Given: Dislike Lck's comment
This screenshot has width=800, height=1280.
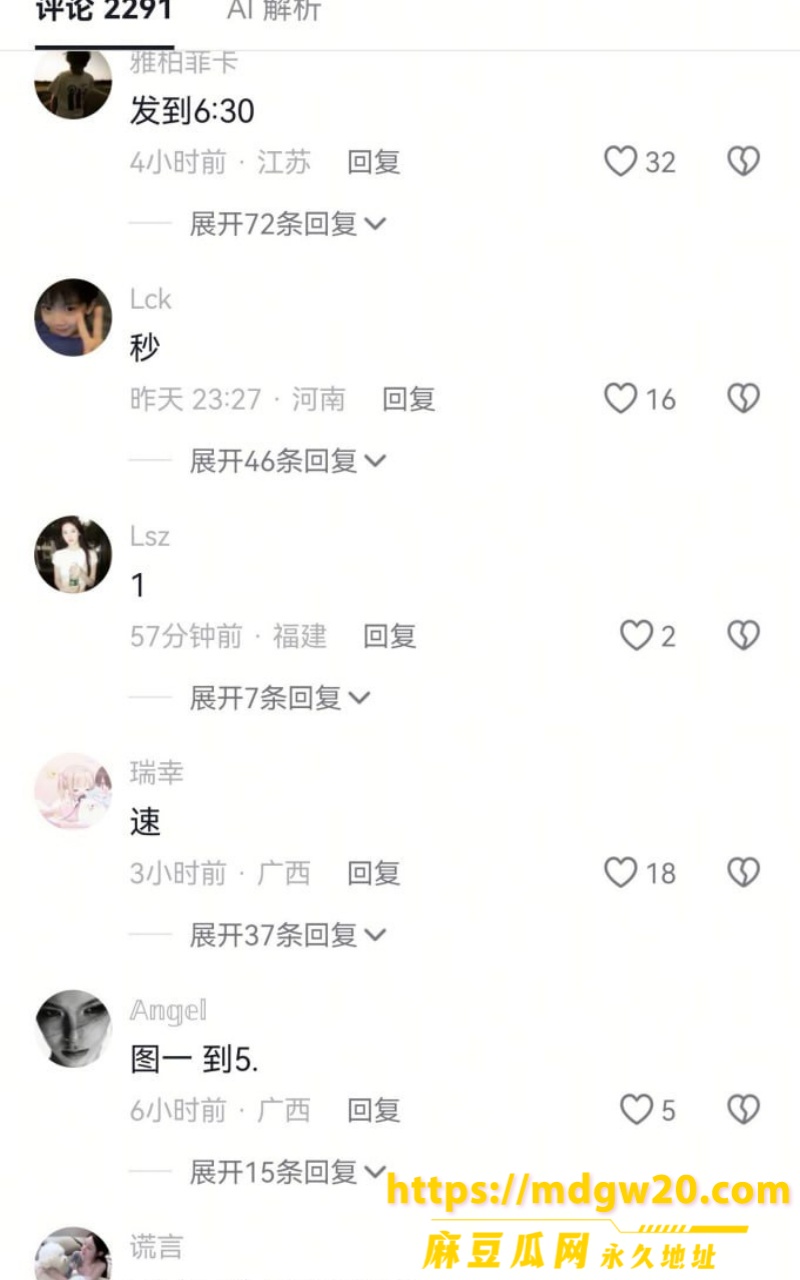Looking at the screenshot, I should pos(743,399).
